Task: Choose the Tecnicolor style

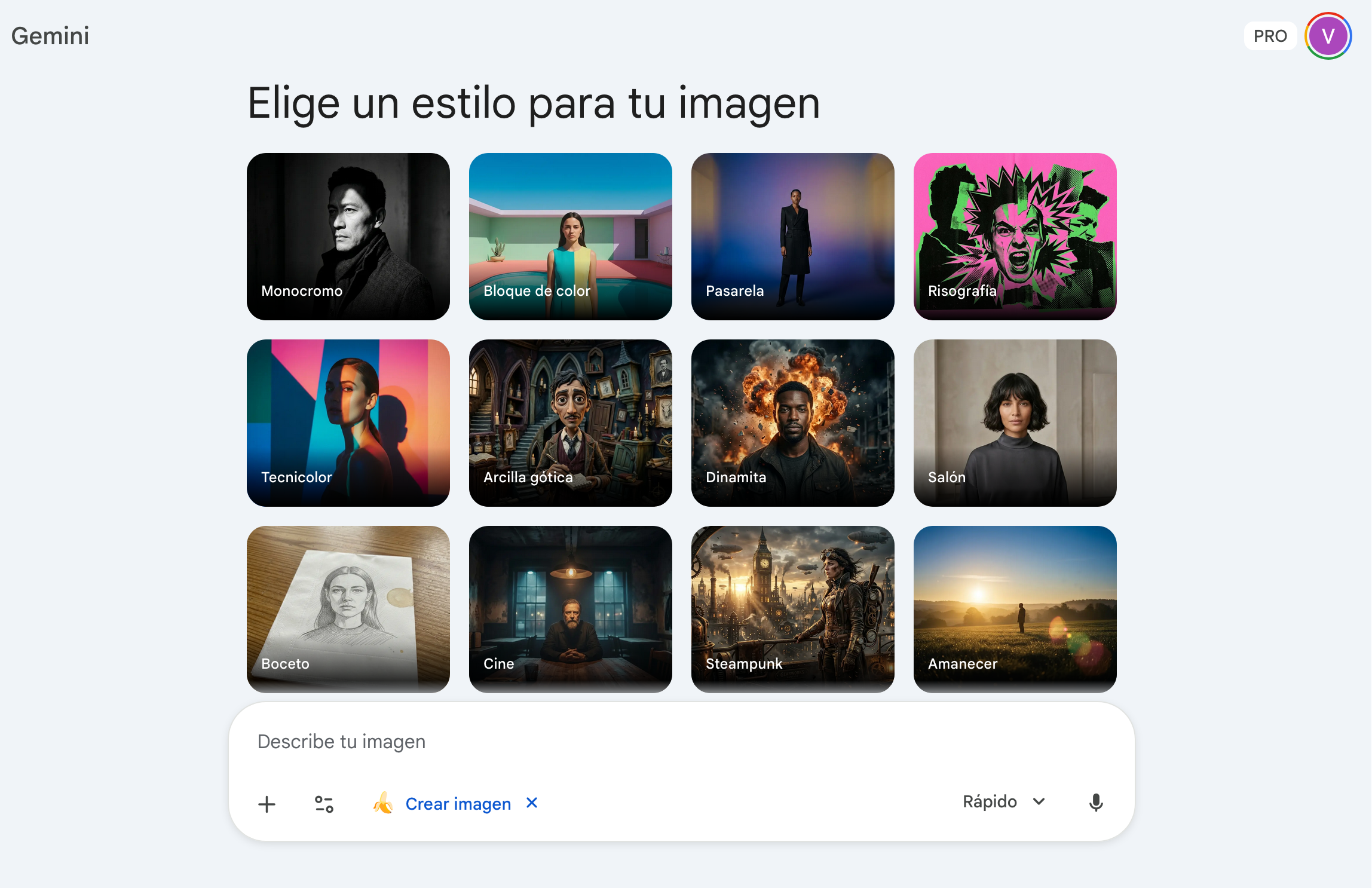Action: click(348, 423)
